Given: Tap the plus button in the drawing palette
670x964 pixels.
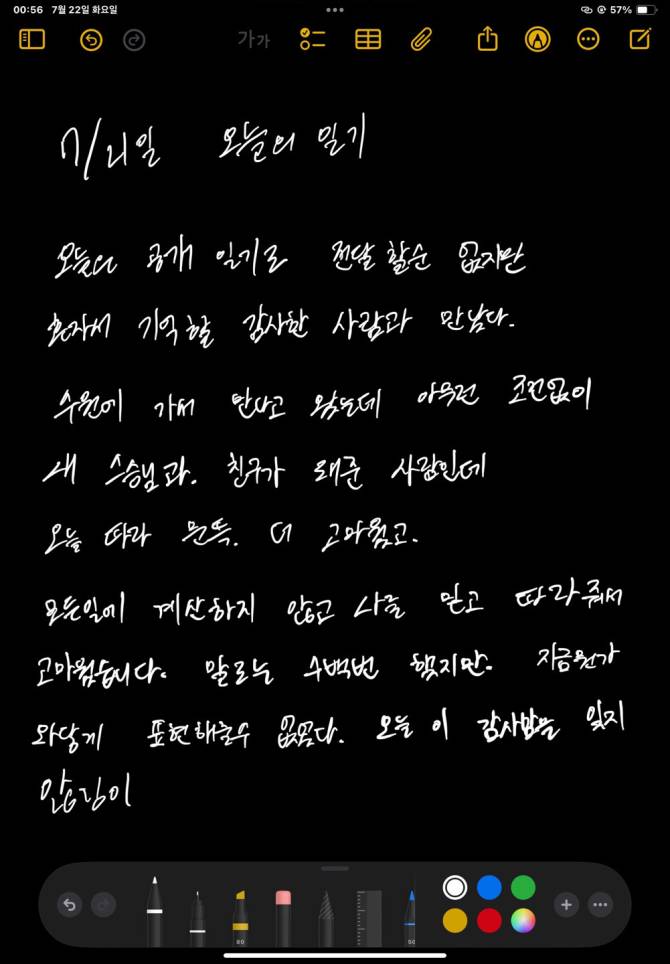Looking at the screenshot, I should pos(566,905).
